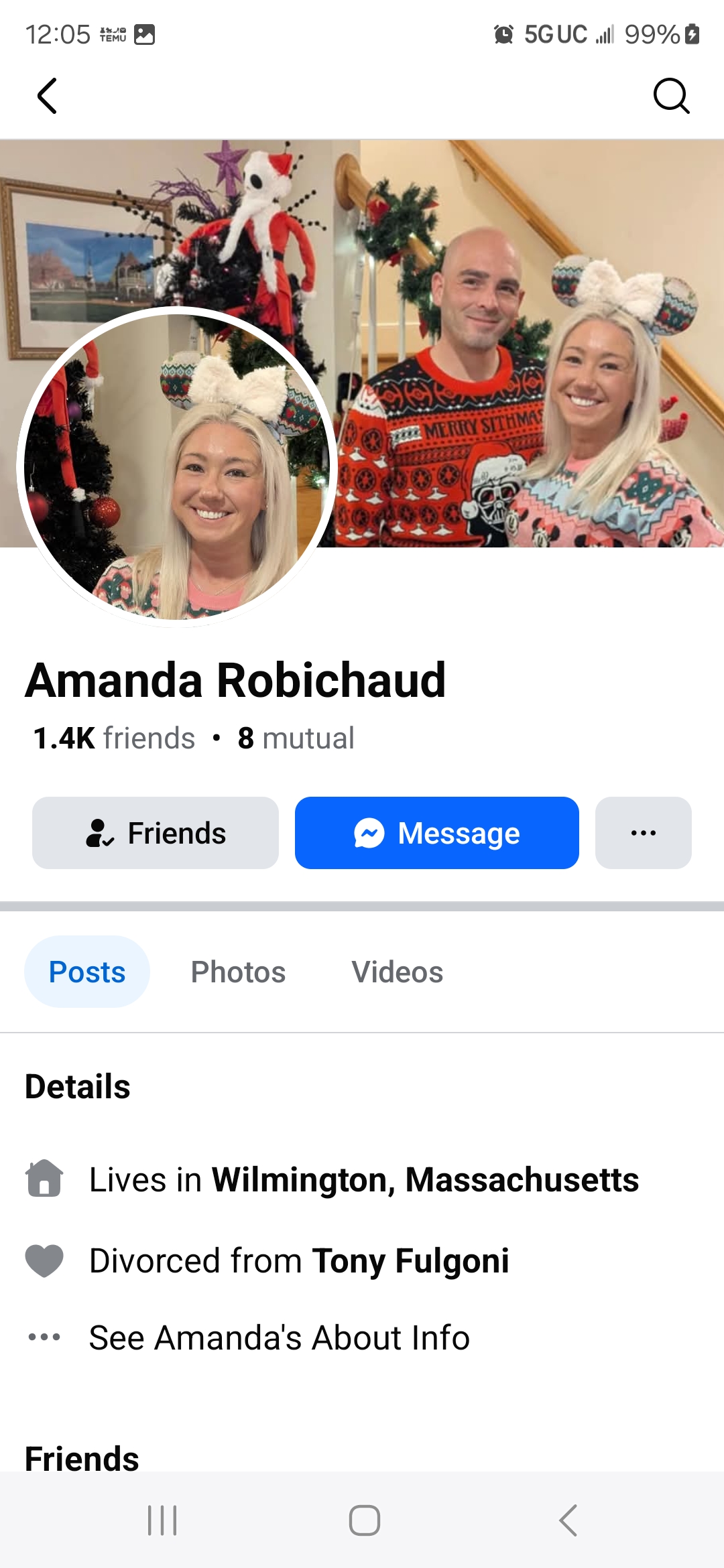Viewport: 724px width, 1568px height.
Task: Open Amanda's circular profile picture
Action: point(177,466)
